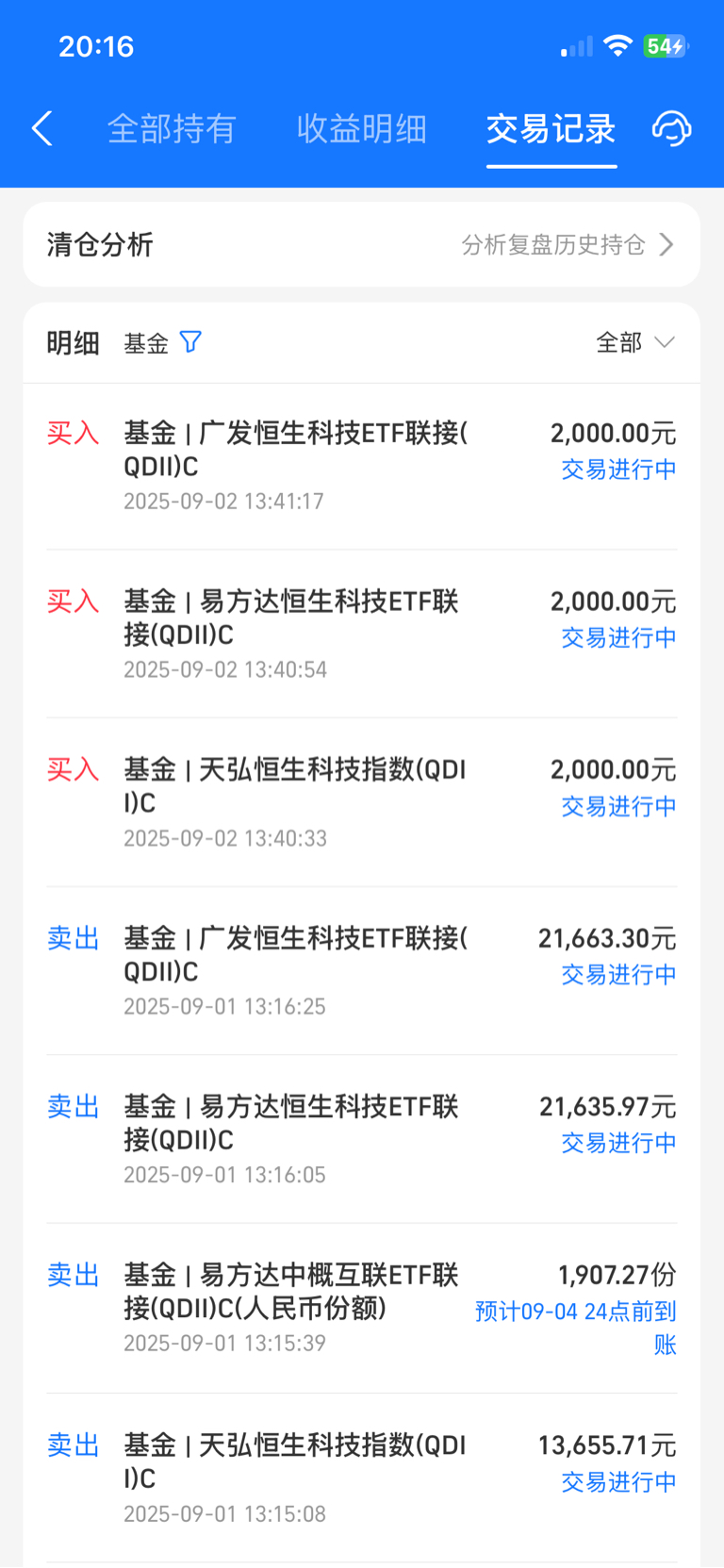The height and width of the screenshot is (1568, 724).
Task: View 广发恒生科技 卖出 record of 21,663.30元
Action: tap(361, 971)
